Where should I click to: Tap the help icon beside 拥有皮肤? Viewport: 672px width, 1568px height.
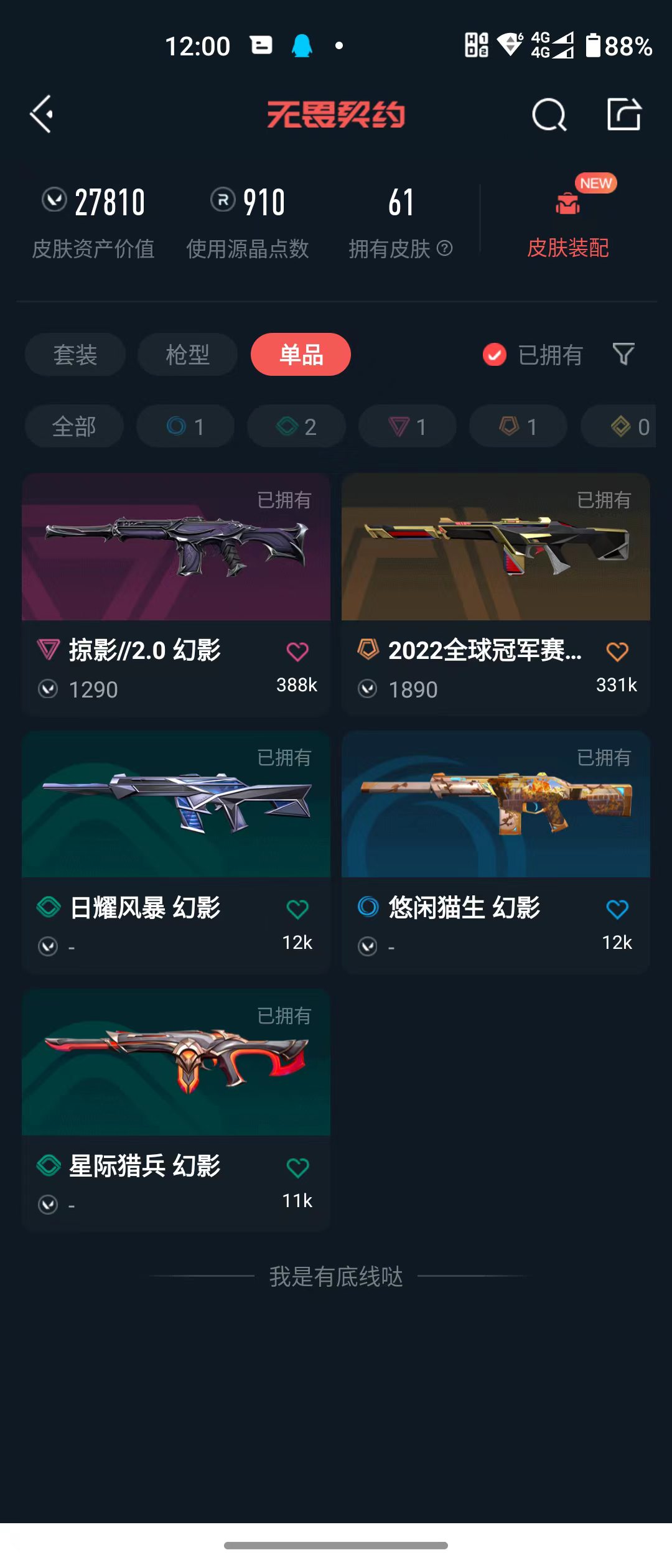click(444, 248)
